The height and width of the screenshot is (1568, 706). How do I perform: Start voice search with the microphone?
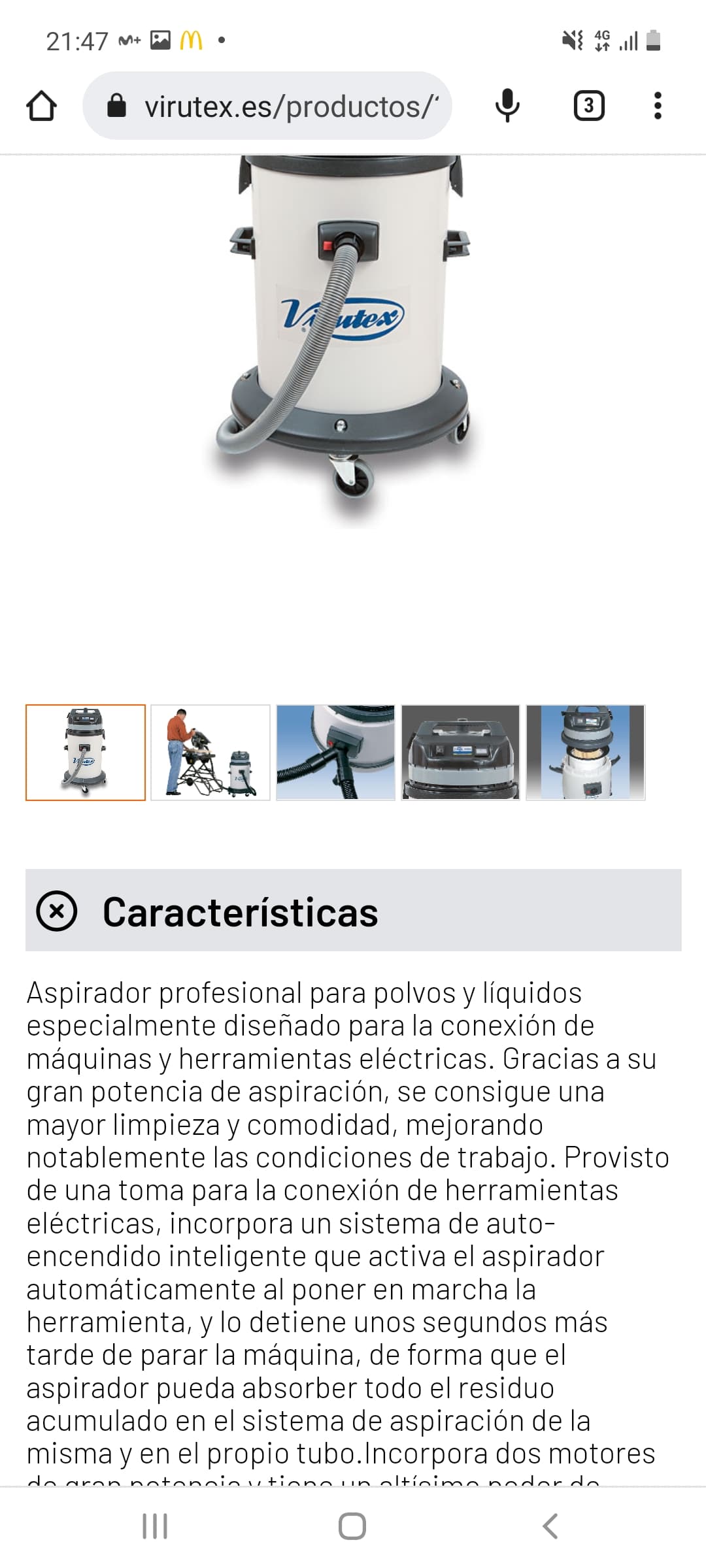507,106
